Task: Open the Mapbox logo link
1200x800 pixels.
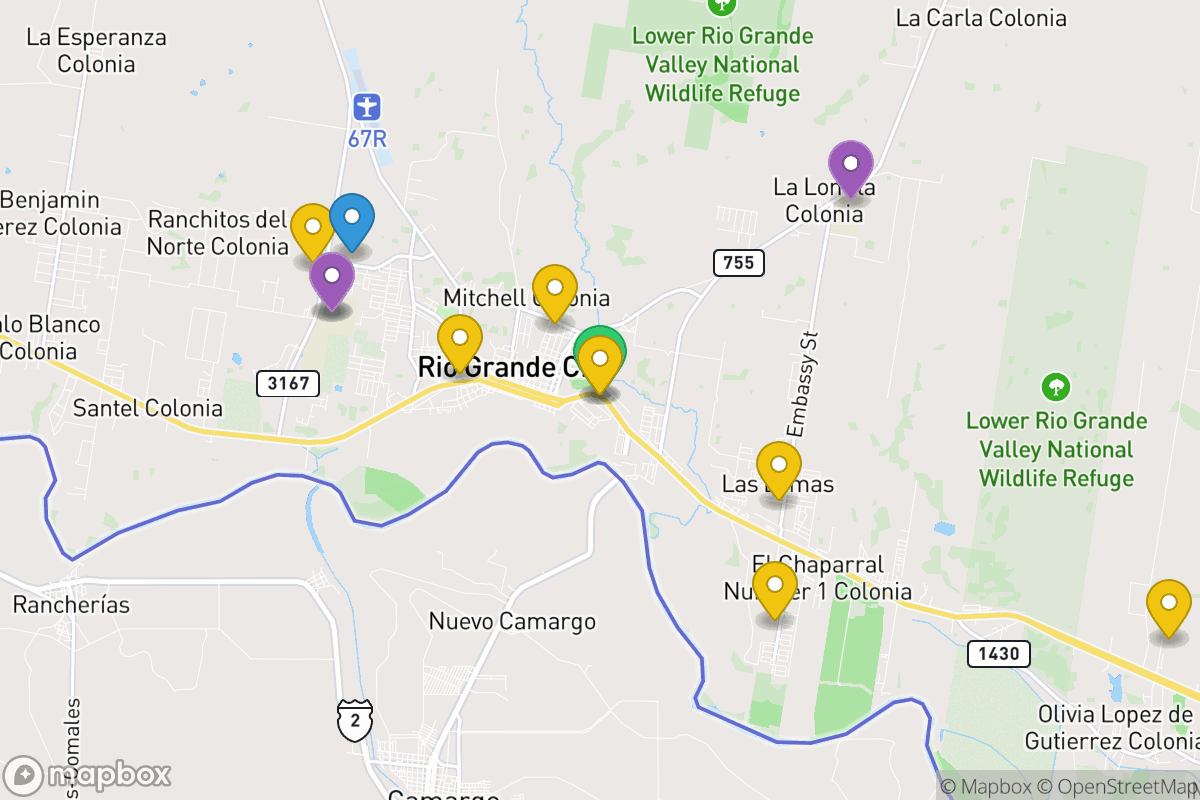Action: (88, 775)
